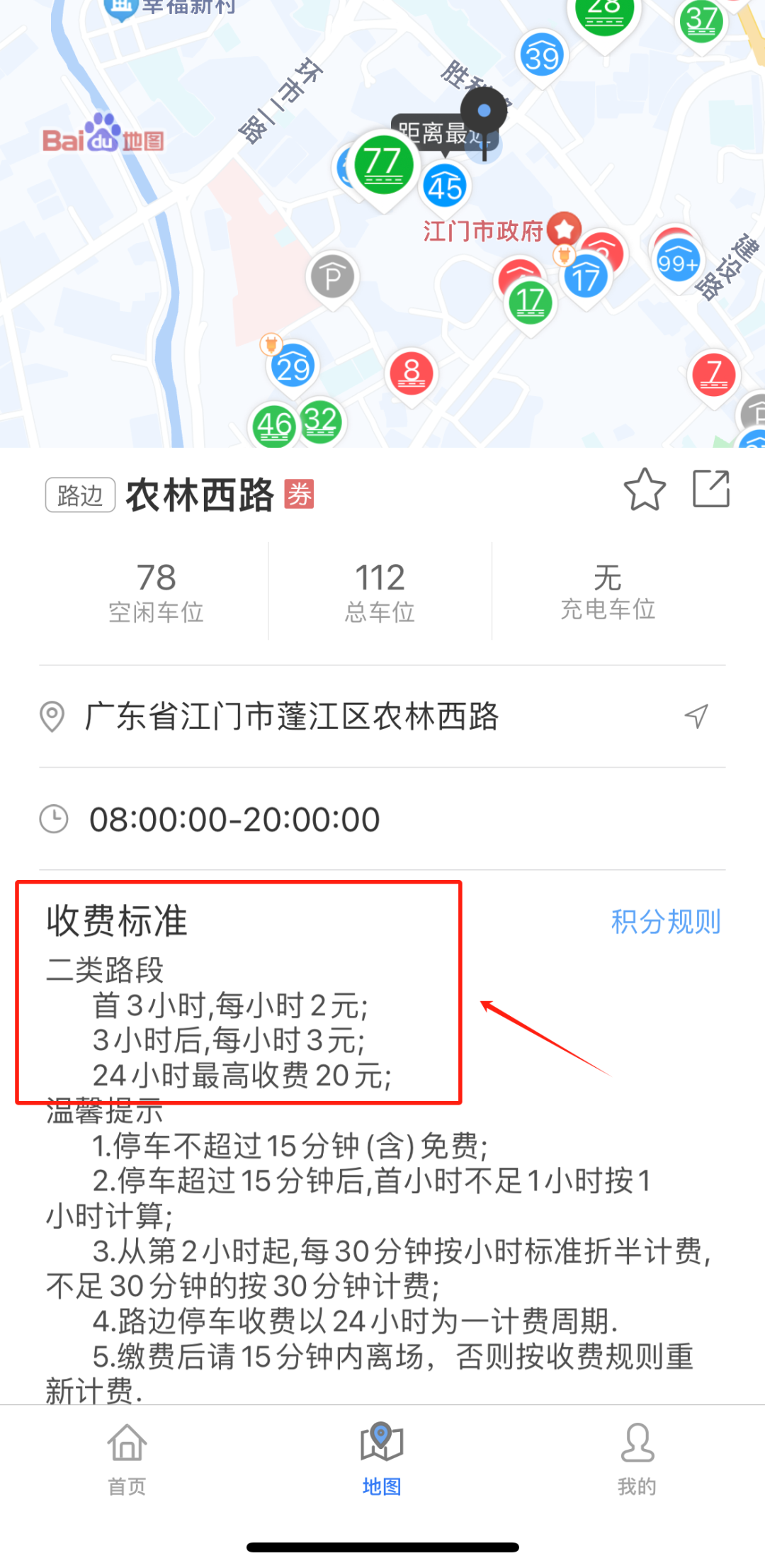The width and height of the screenshot is (765, 1568).
Task: Tap the blue 29 parking marker
Action: [293, 367]
